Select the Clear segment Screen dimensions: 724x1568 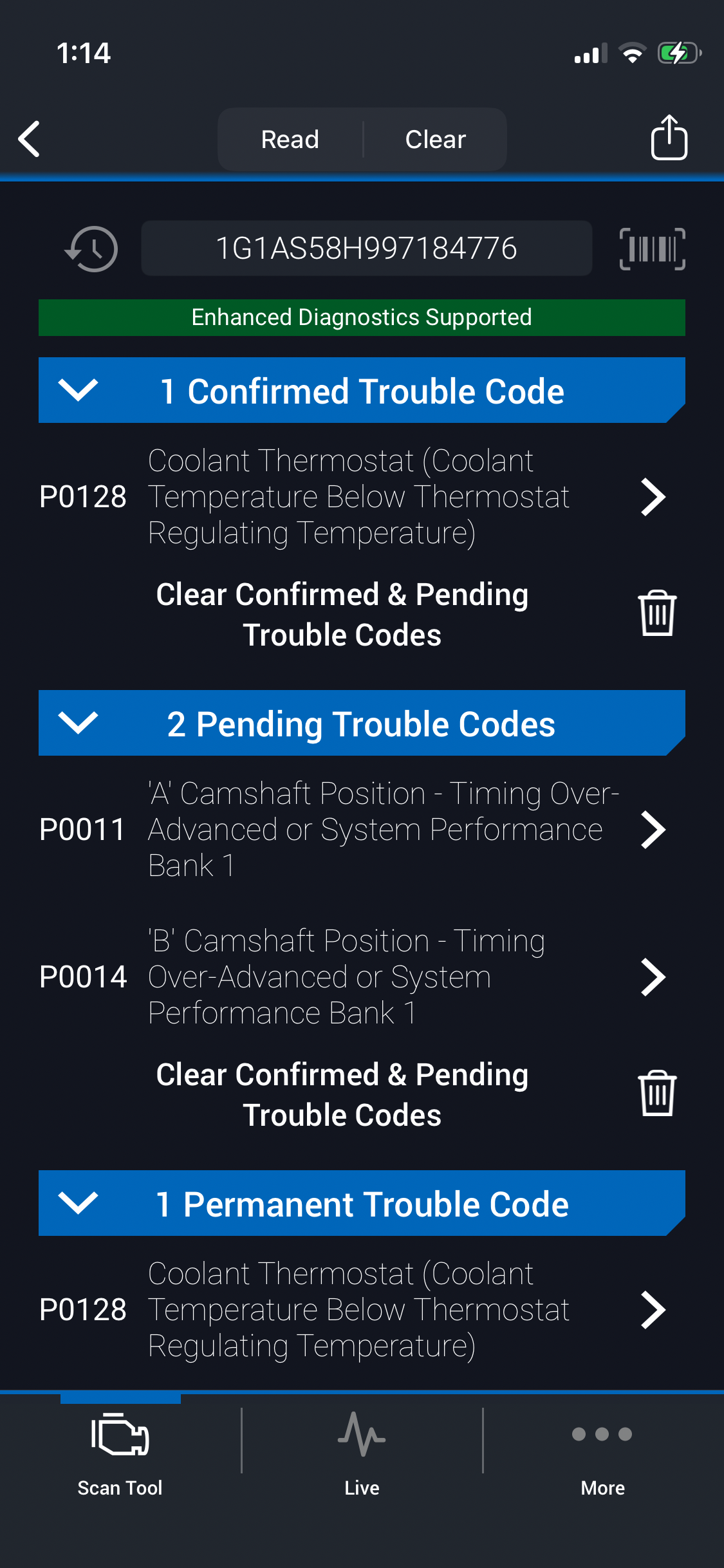pos(435,139)
